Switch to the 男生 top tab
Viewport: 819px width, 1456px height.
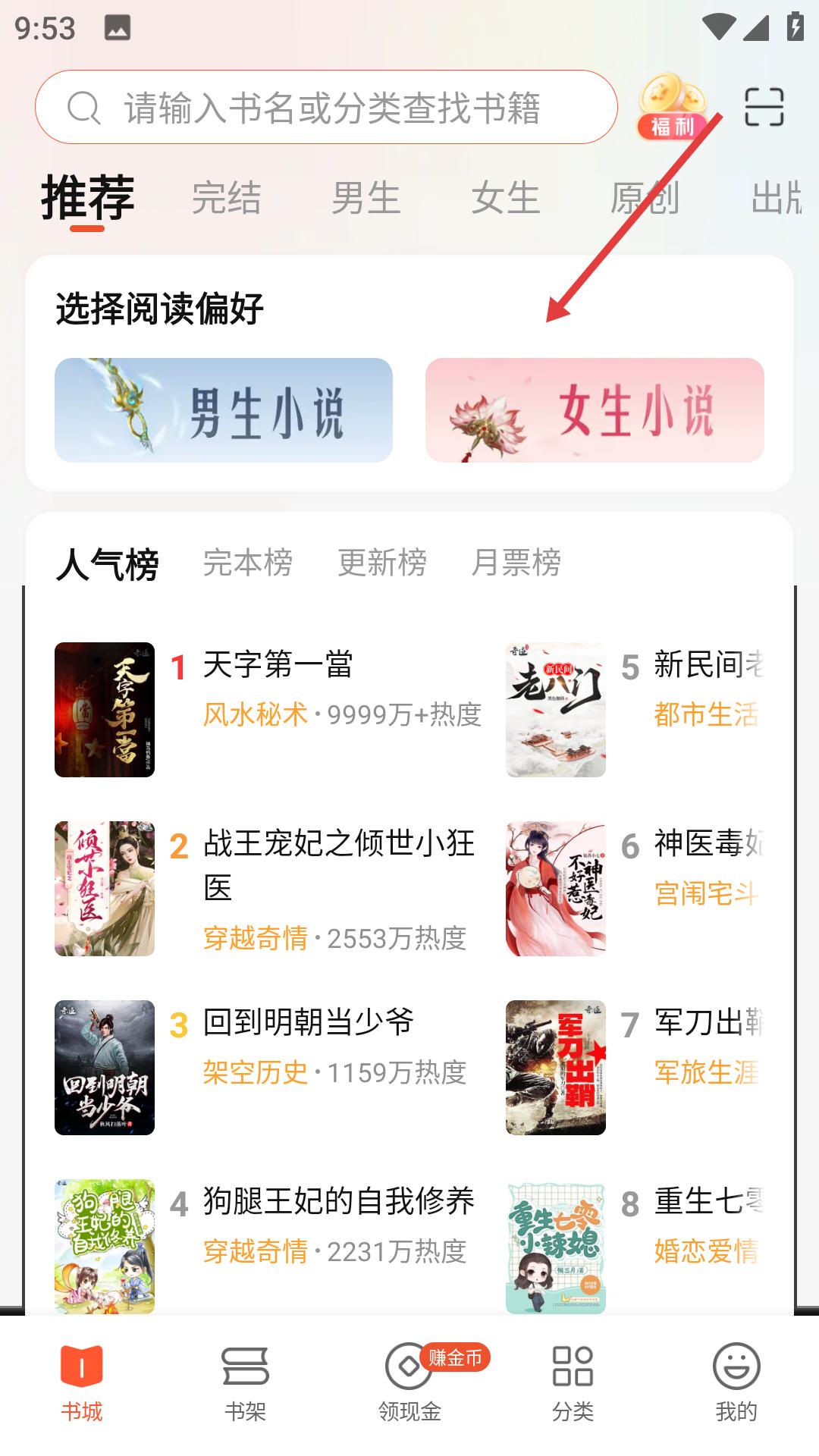tap(366, 199)
